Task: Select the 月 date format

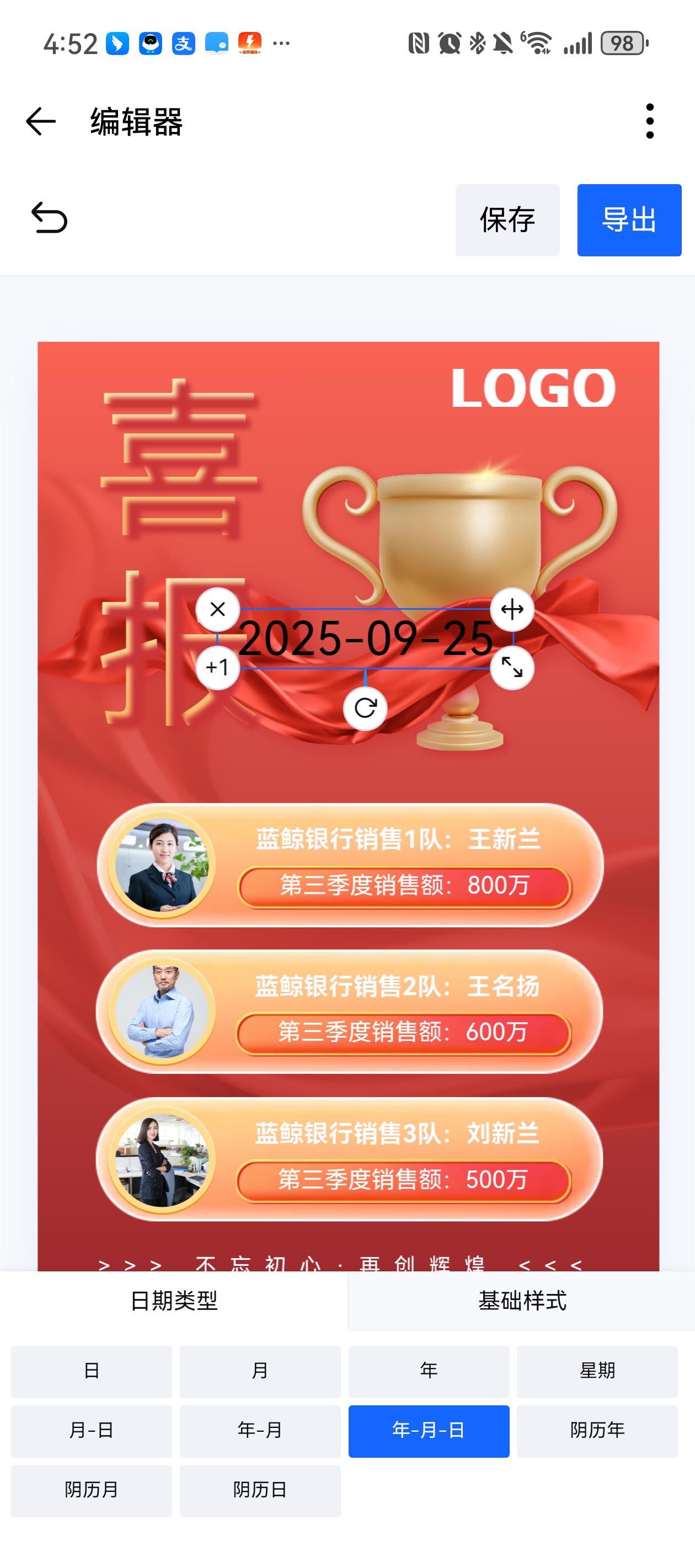Action: (x=260, y=1371)
